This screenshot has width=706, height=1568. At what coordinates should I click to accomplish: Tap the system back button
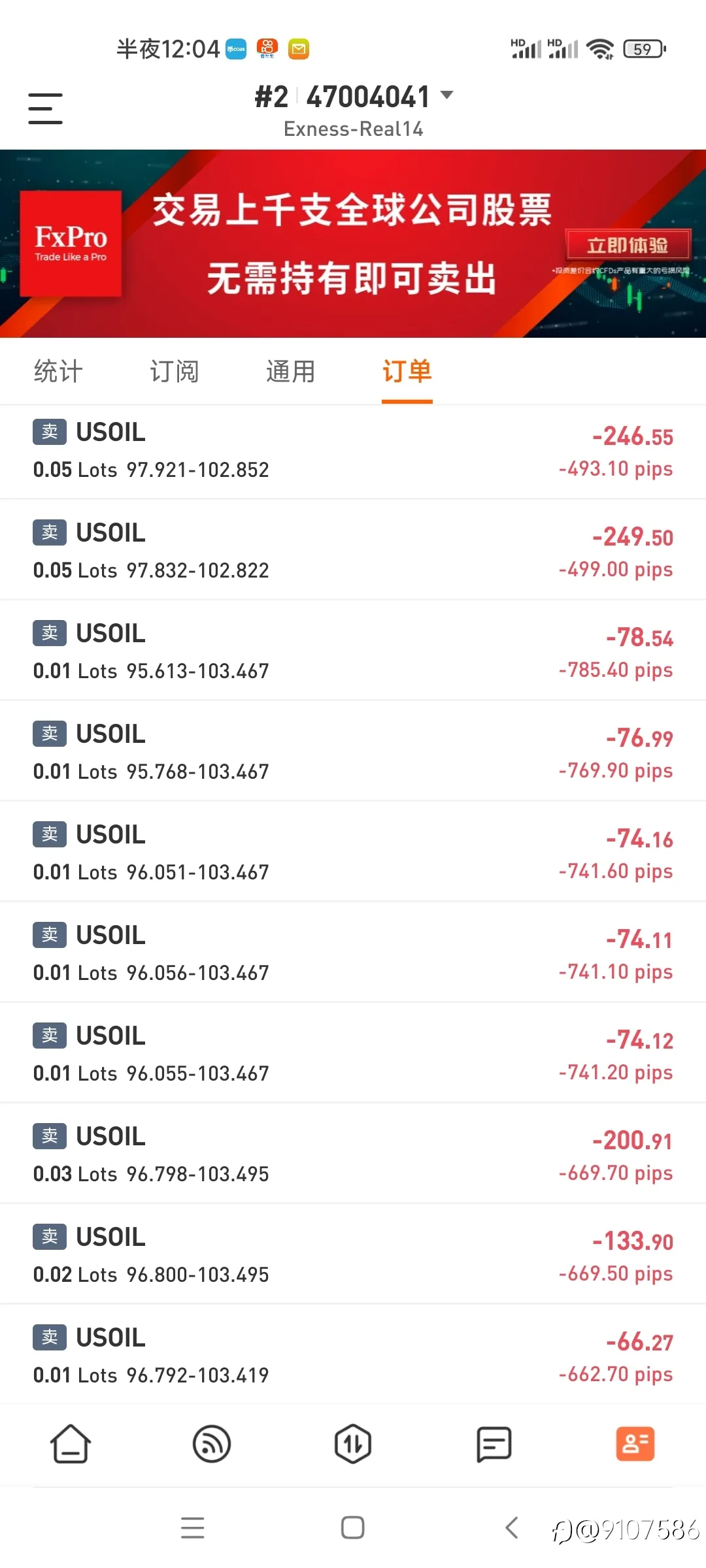pos(512,1527)
